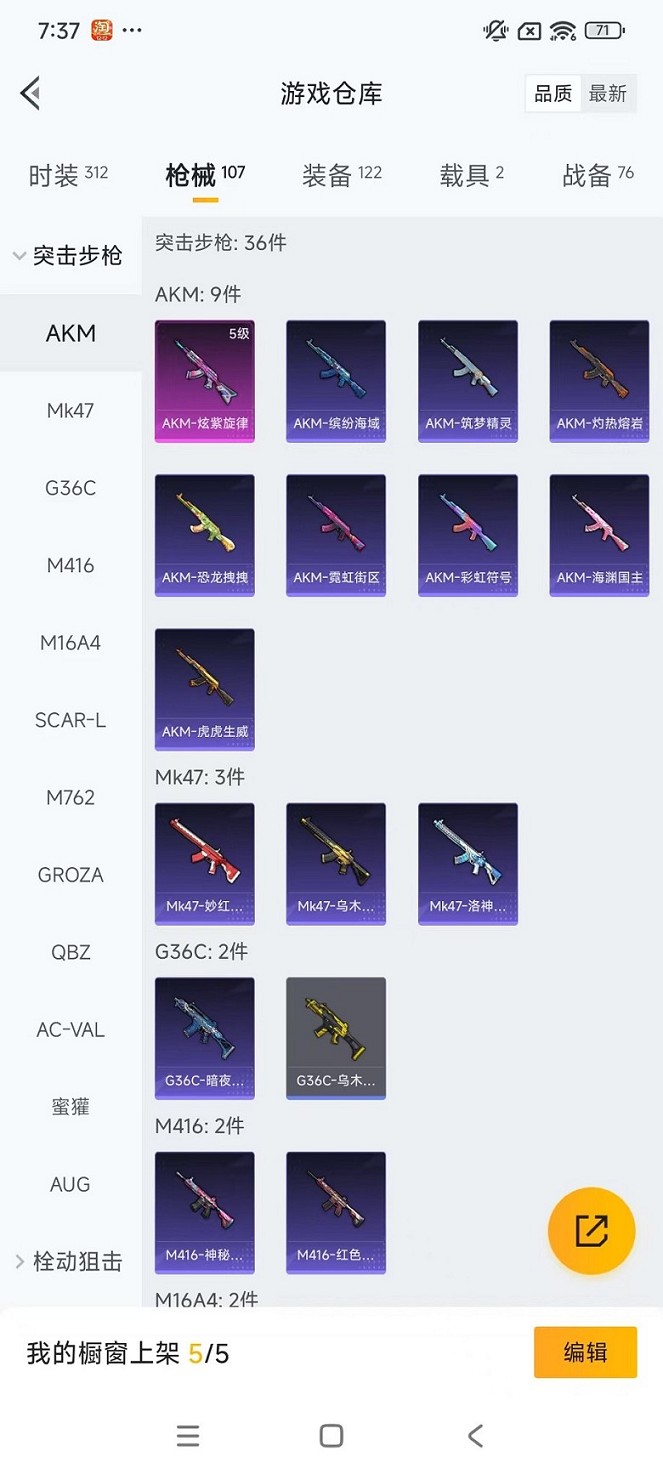Switch to the 时装 tab
The height and width of the screenshot is (1474, 663).
tap(67, 176)
